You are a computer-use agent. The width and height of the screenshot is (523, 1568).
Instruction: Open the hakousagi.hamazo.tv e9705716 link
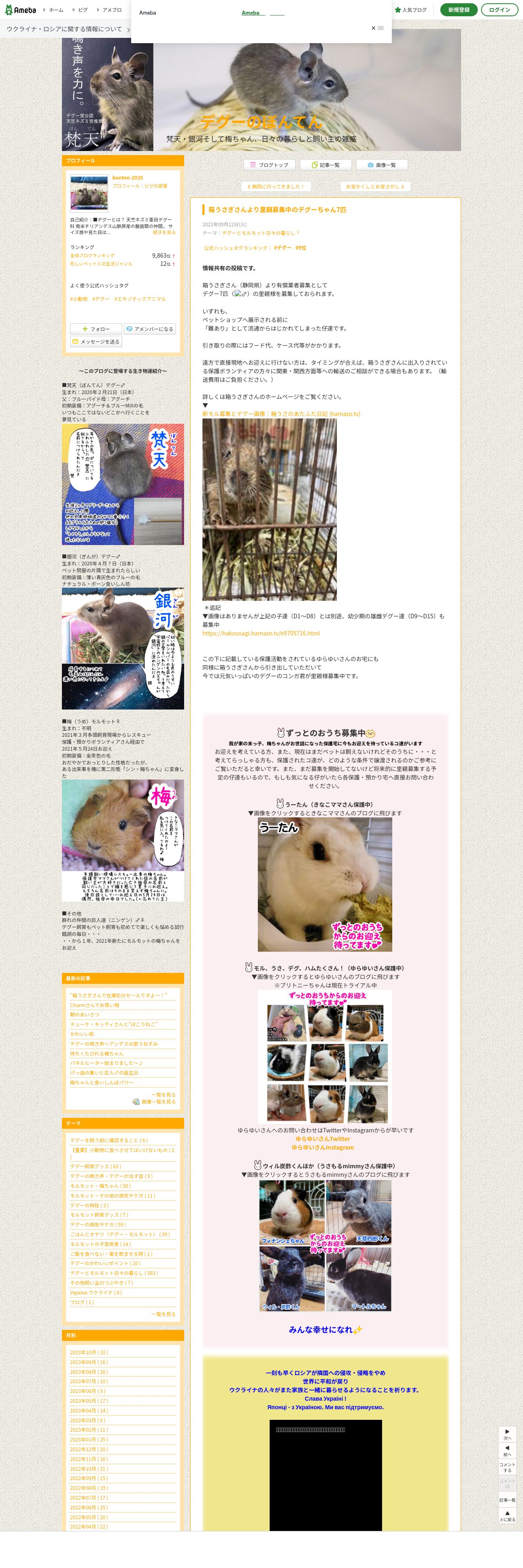261,633
